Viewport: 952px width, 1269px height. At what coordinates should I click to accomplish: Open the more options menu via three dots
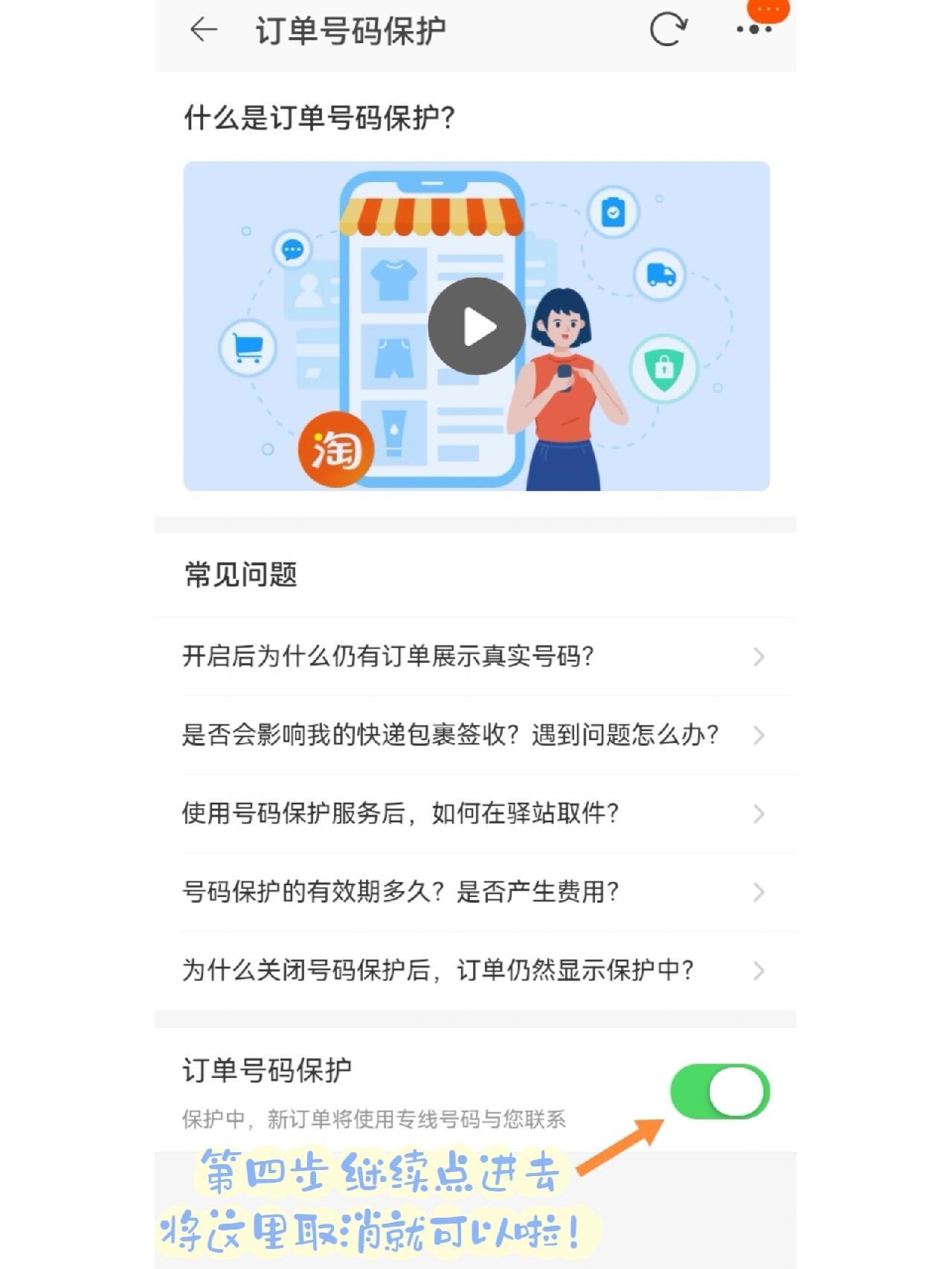756,31
